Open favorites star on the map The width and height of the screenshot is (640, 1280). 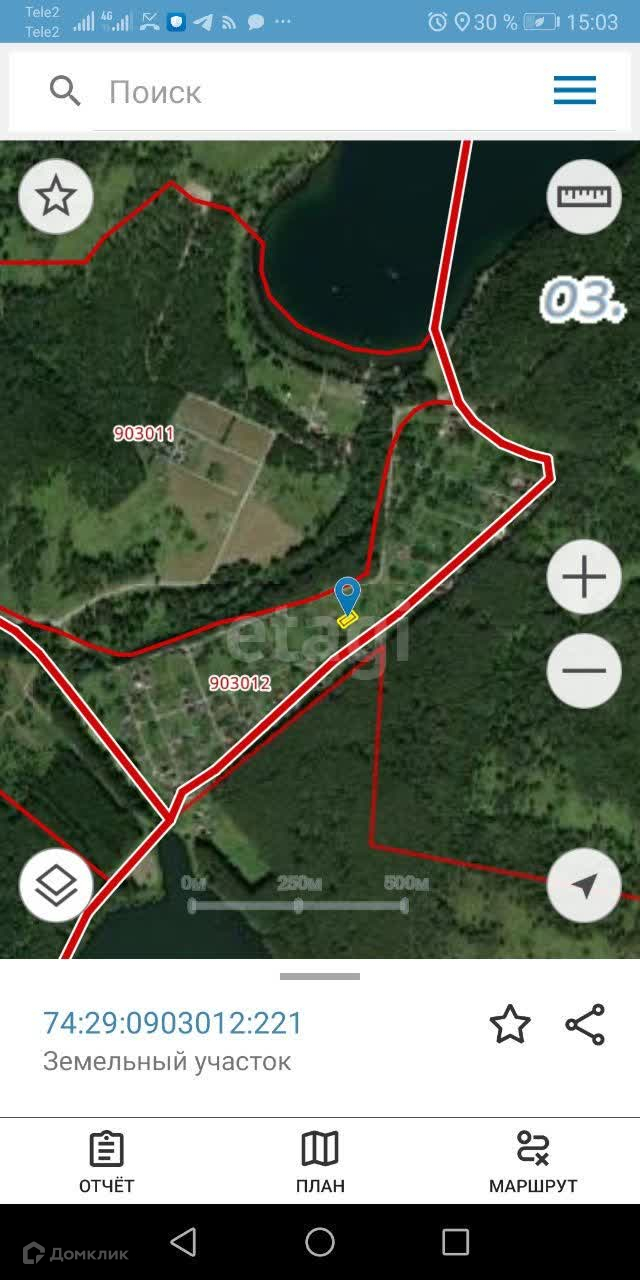(x=56, y=197)
